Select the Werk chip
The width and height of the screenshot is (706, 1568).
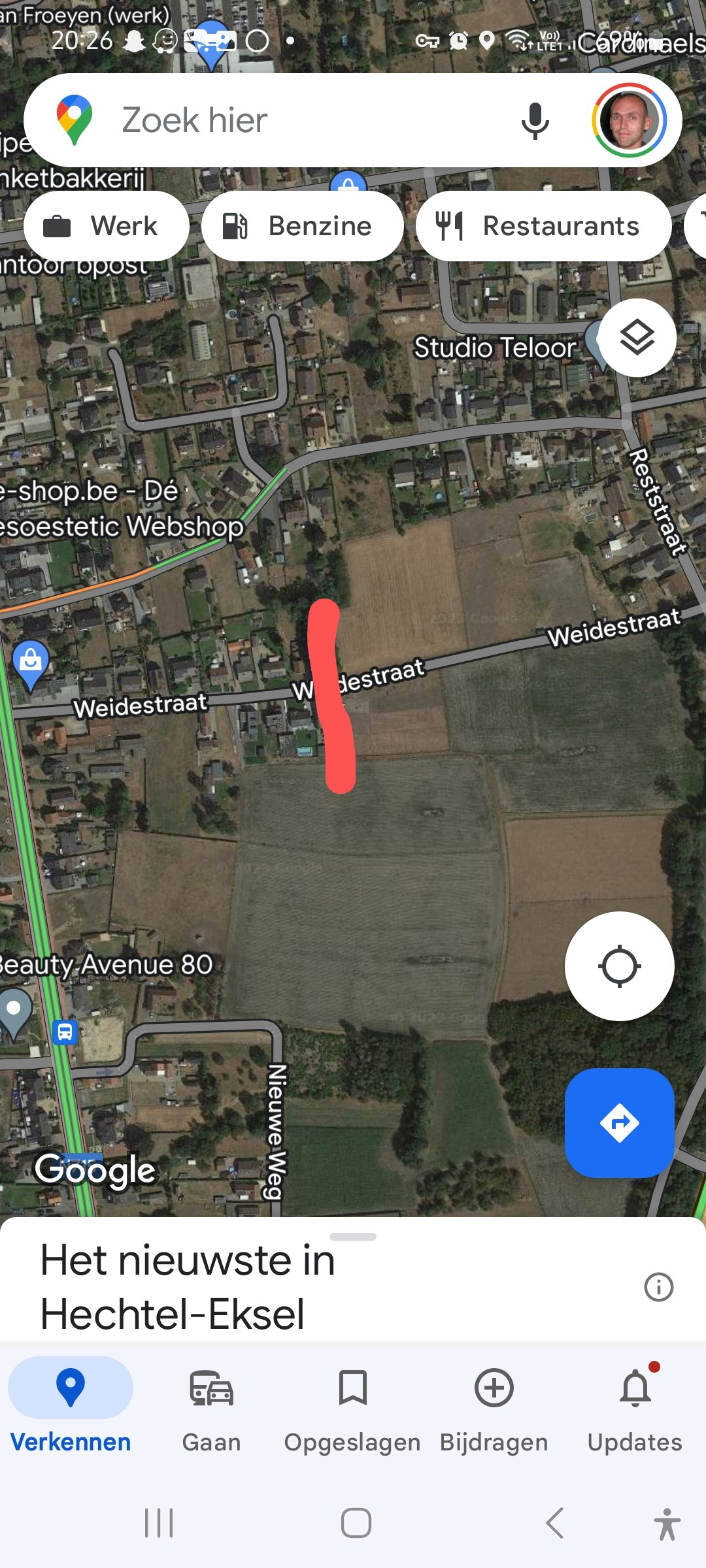coord(106,226)
